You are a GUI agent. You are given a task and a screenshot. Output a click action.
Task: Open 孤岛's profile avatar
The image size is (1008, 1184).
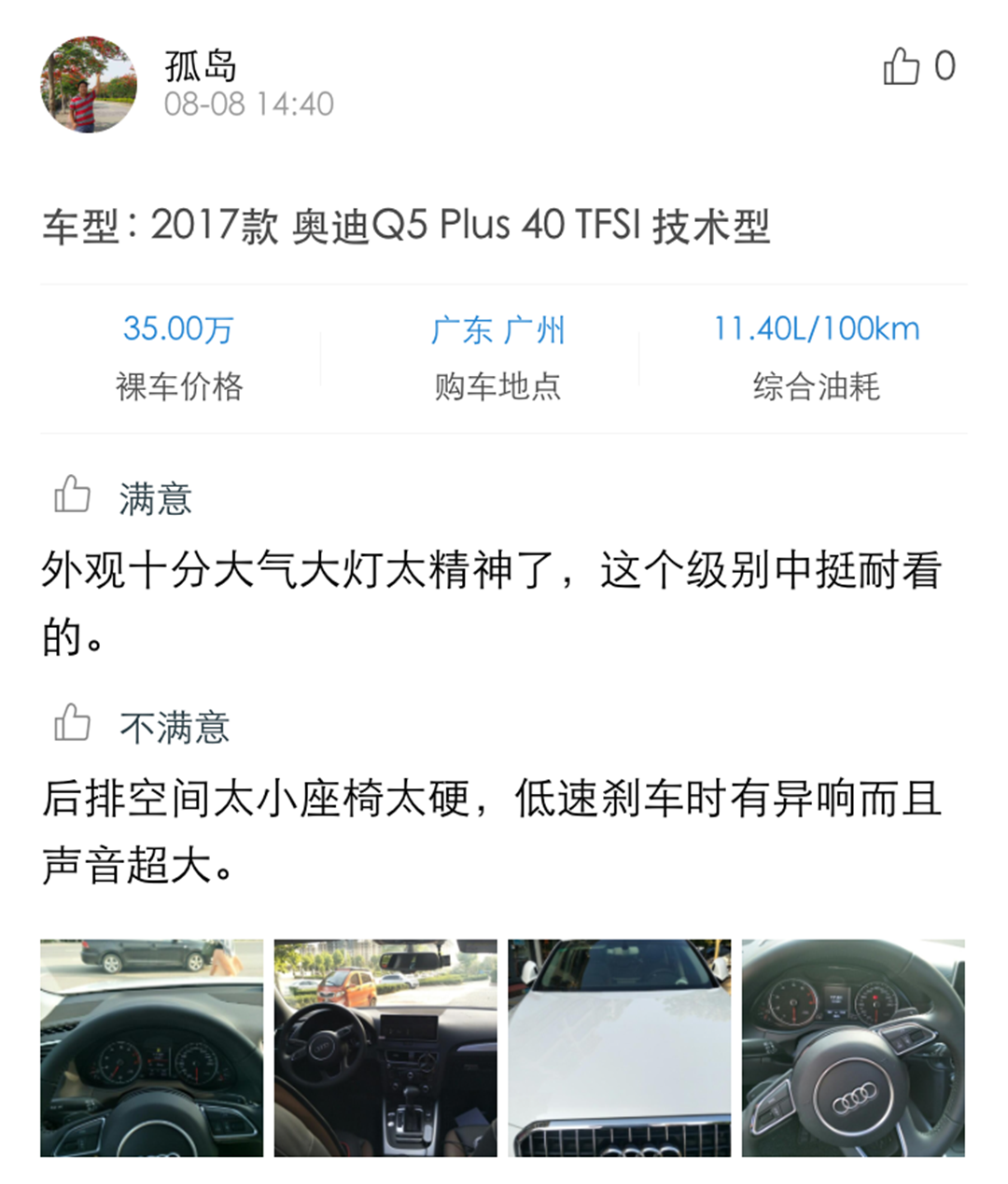[89, 85]
